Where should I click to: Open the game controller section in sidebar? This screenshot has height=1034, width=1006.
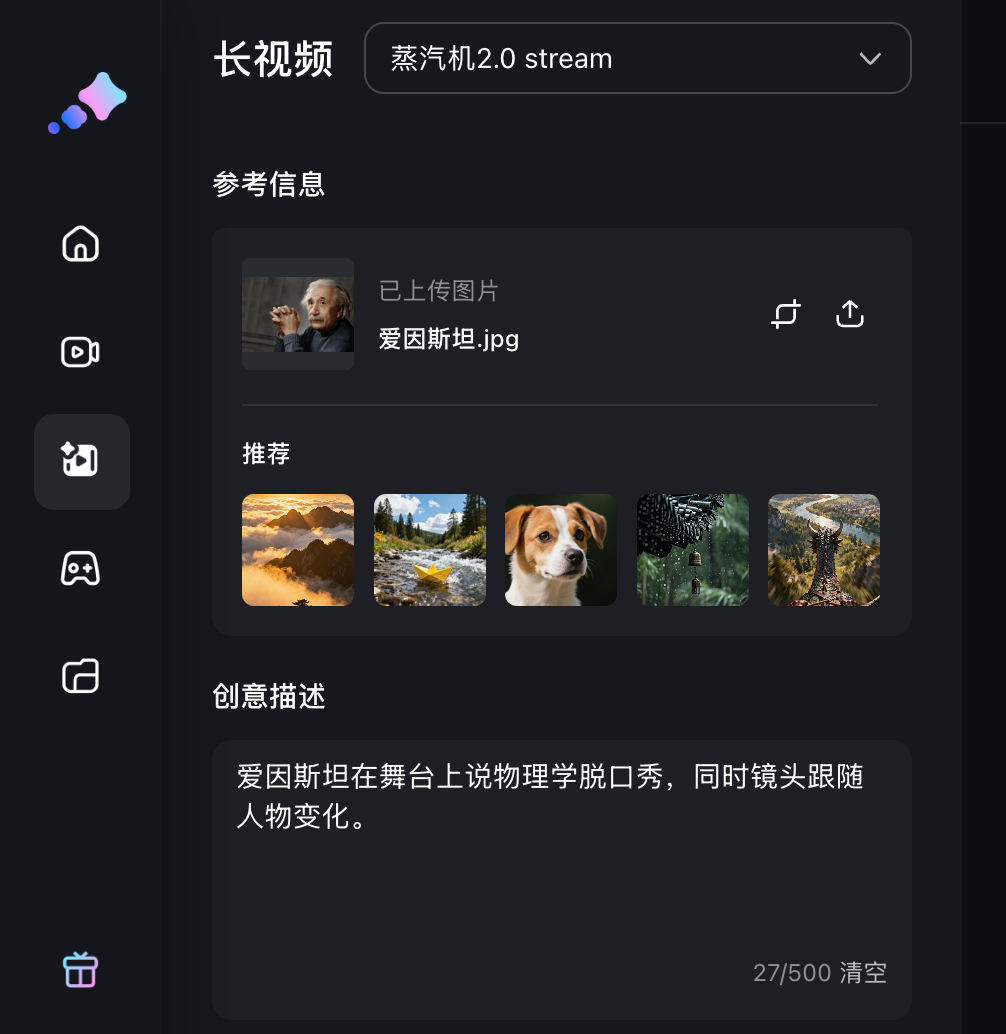click(81, 569)
